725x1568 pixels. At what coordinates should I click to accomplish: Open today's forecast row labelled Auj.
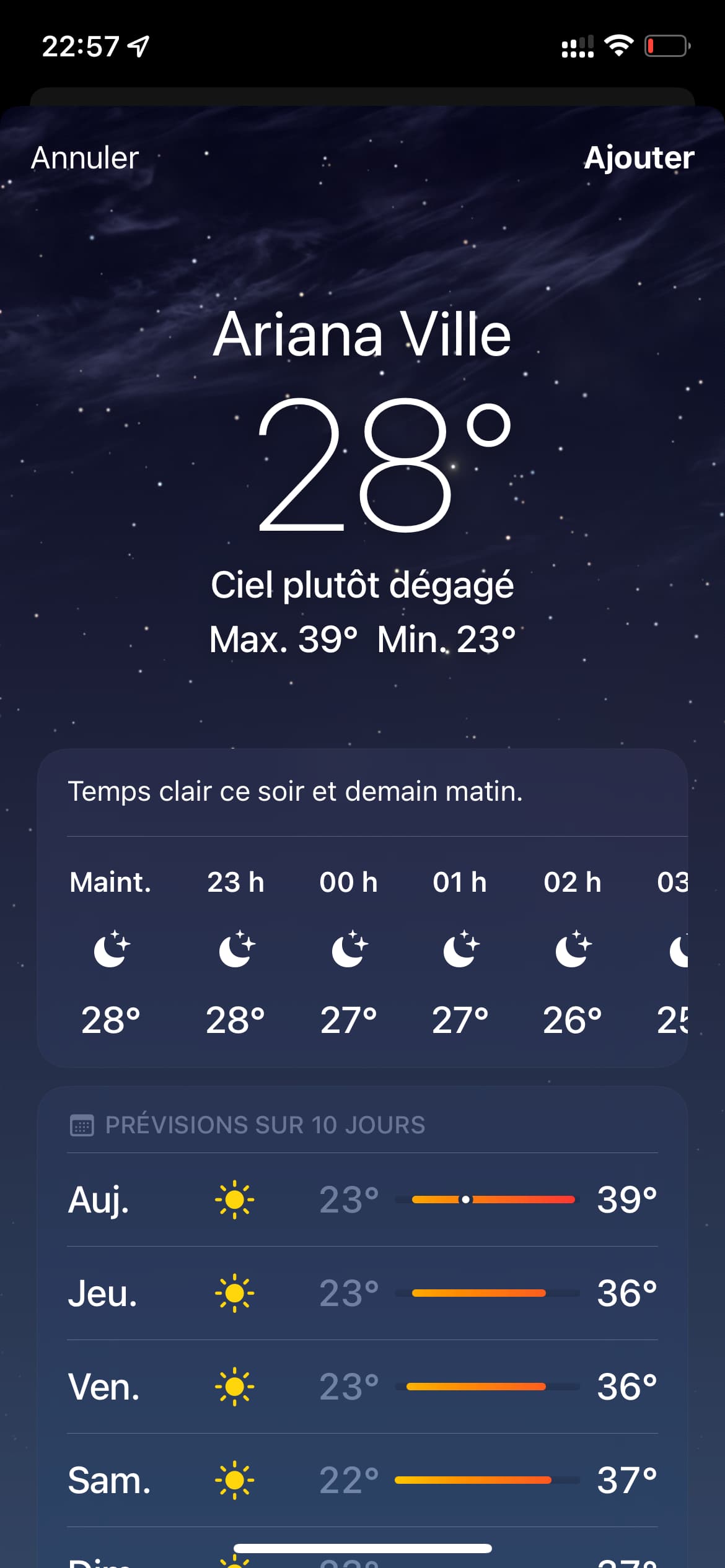click(362, 1200)
